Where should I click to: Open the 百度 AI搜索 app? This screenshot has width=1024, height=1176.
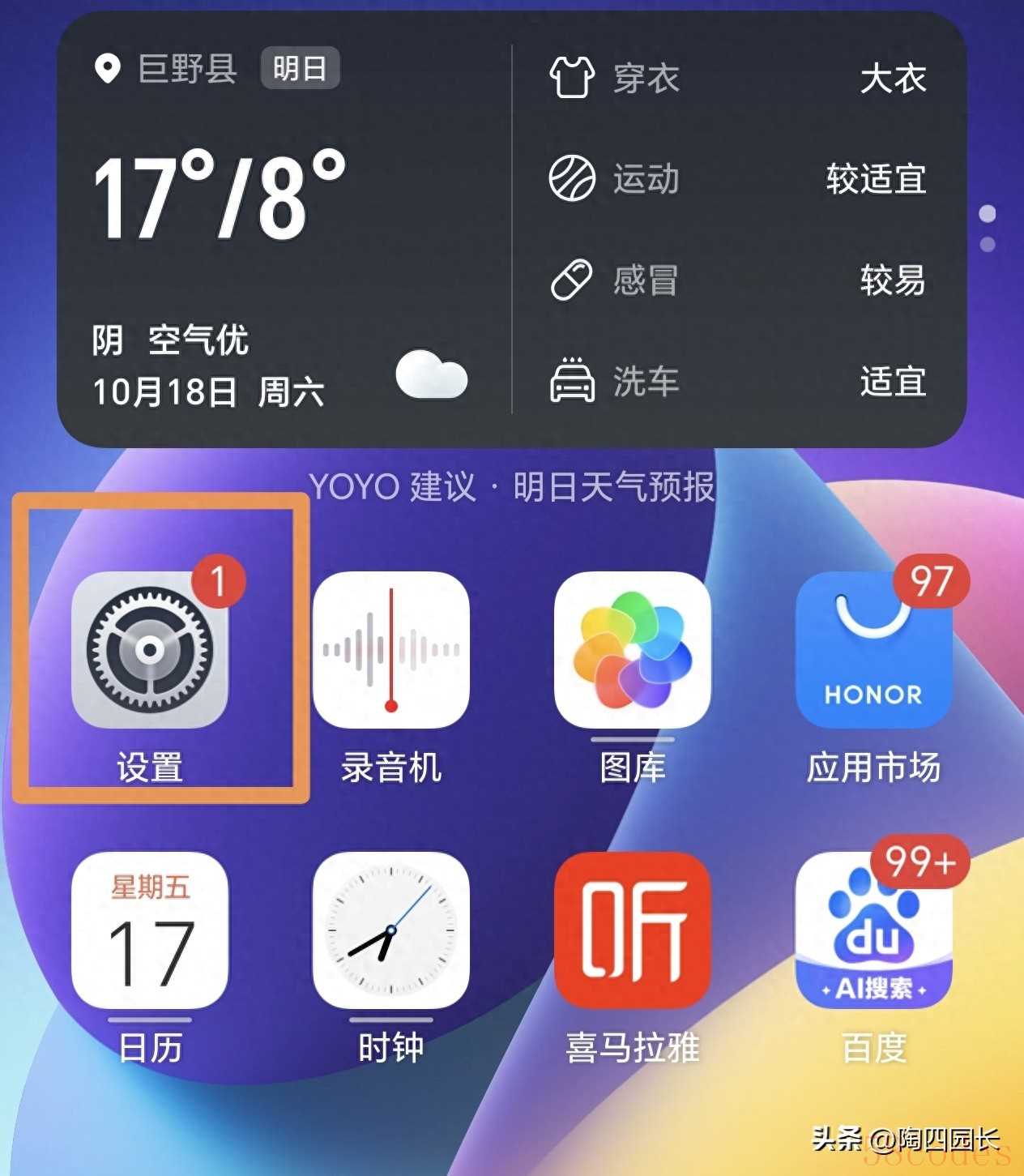click(873, 930)
